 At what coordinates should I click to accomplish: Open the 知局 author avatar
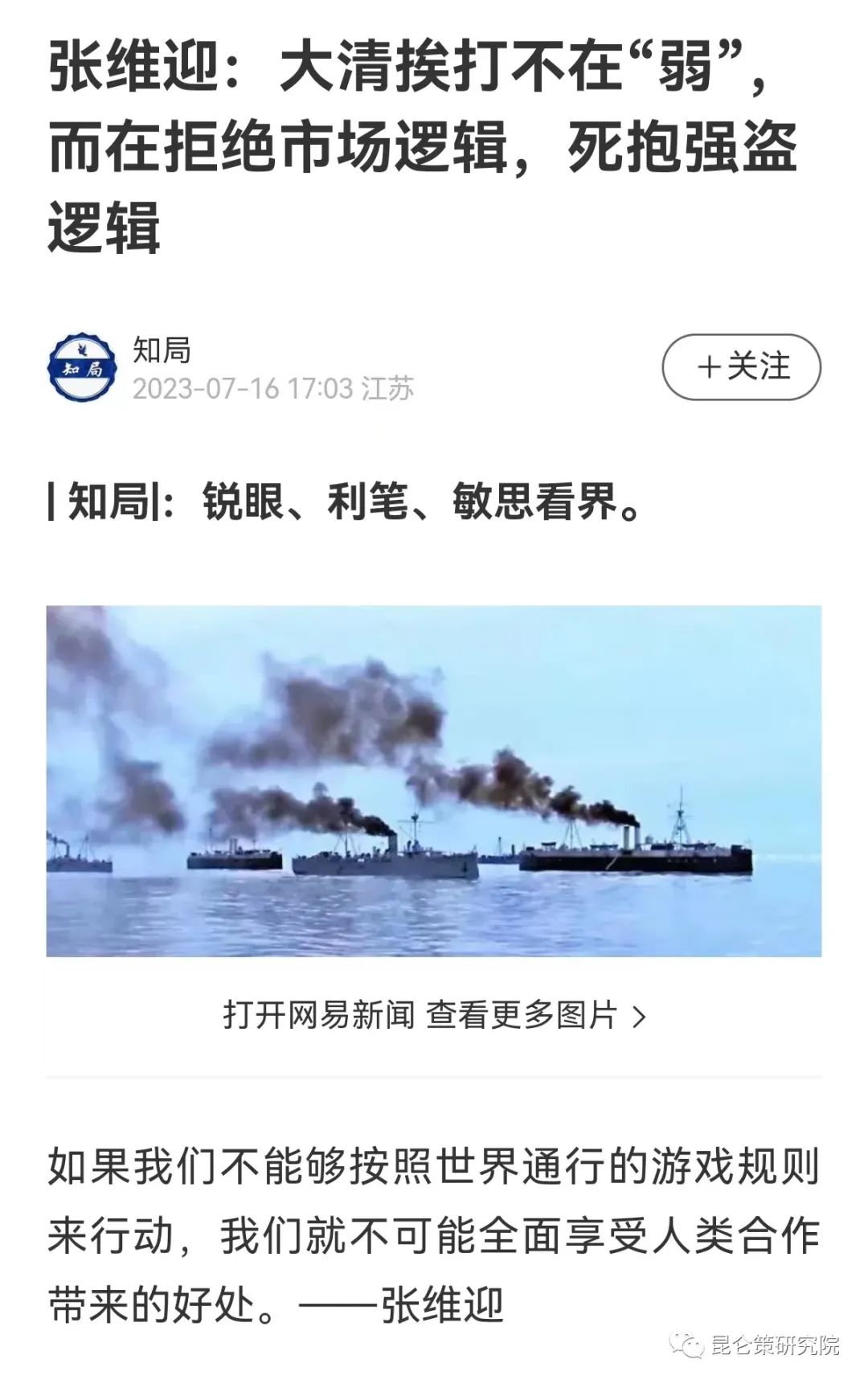(82, 367)
